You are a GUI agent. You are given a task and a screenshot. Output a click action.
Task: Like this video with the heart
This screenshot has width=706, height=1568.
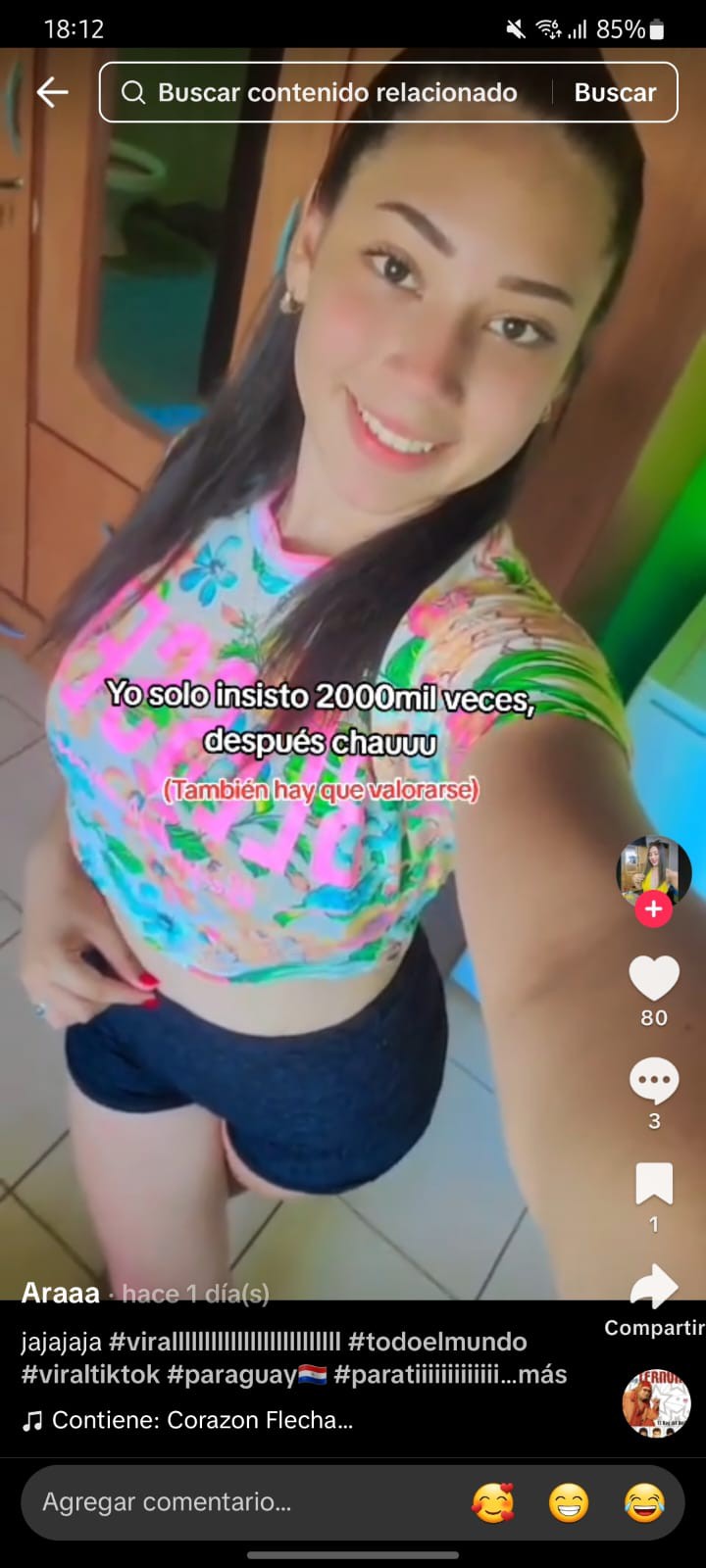click(x=654, y=978)
